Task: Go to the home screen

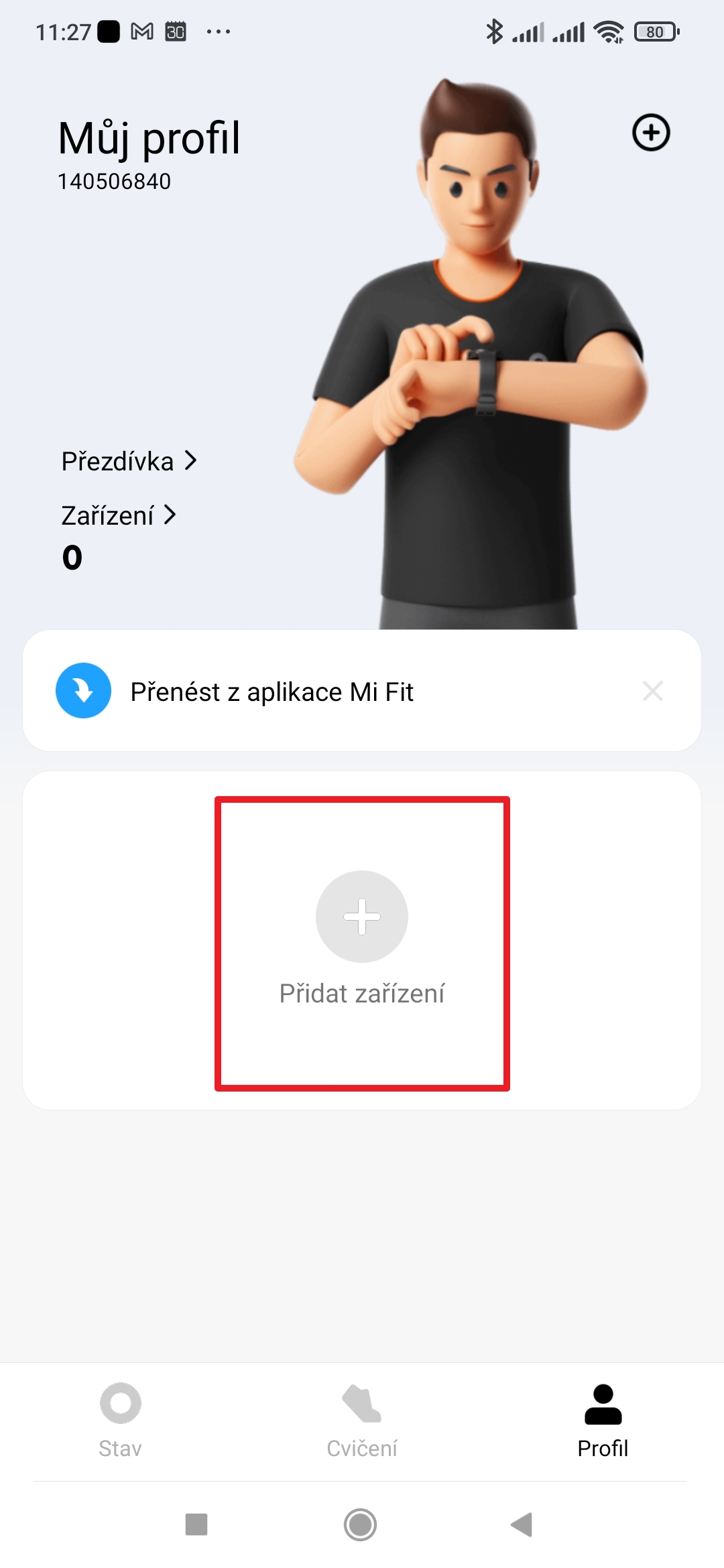Action: pos(361,1524)
